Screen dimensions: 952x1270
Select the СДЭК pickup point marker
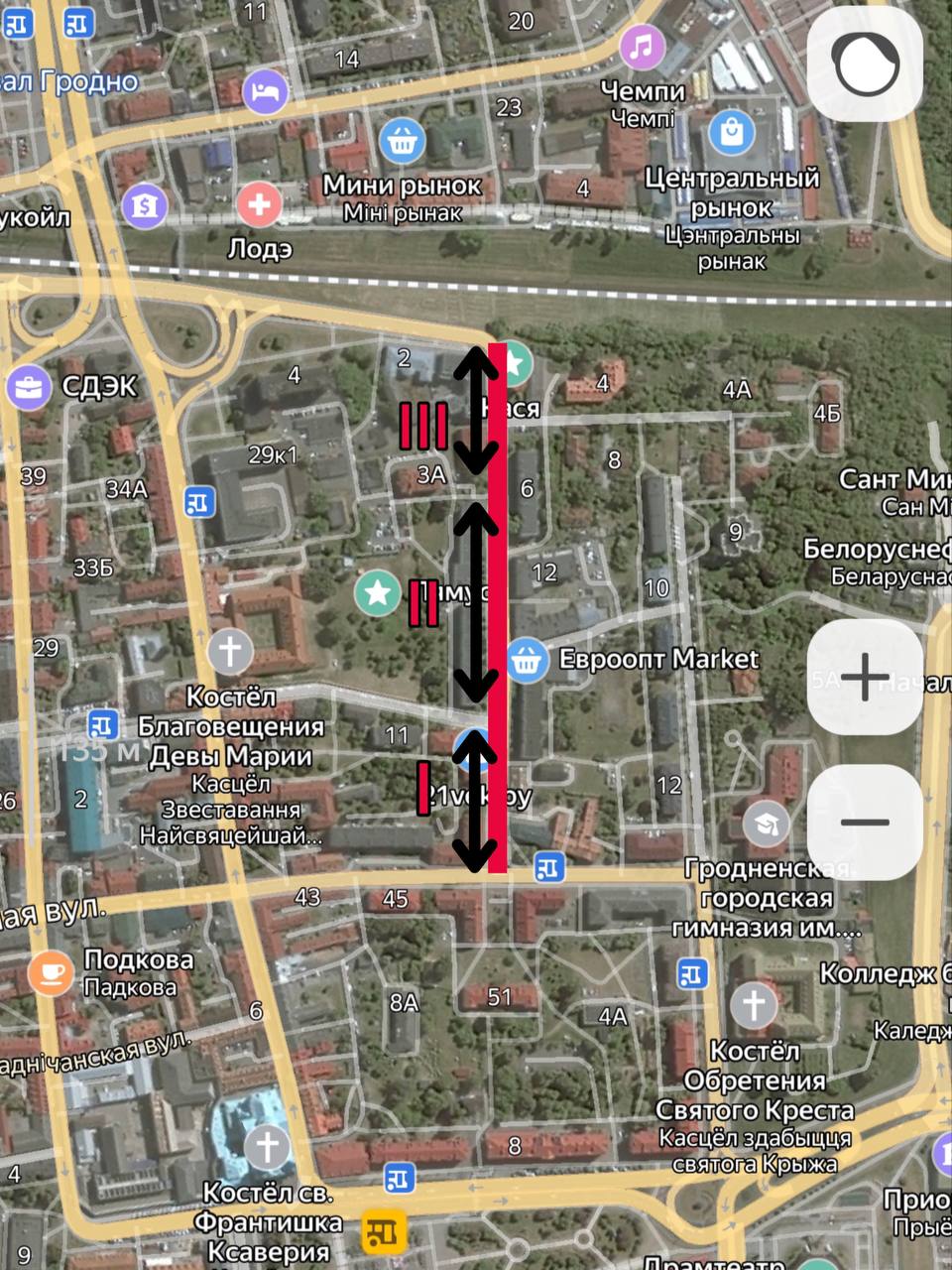(x=29, y=387)
